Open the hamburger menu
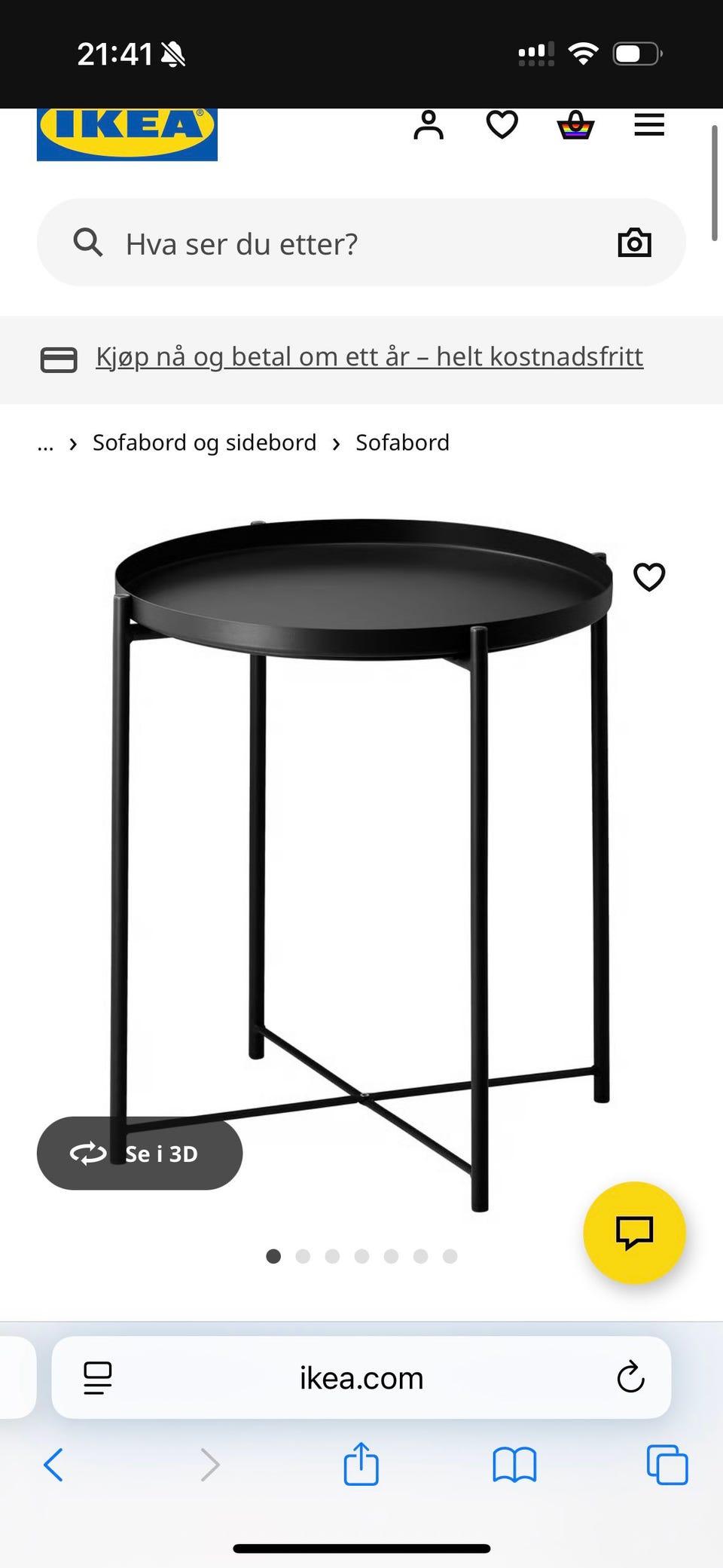 (x=648, y=124)
